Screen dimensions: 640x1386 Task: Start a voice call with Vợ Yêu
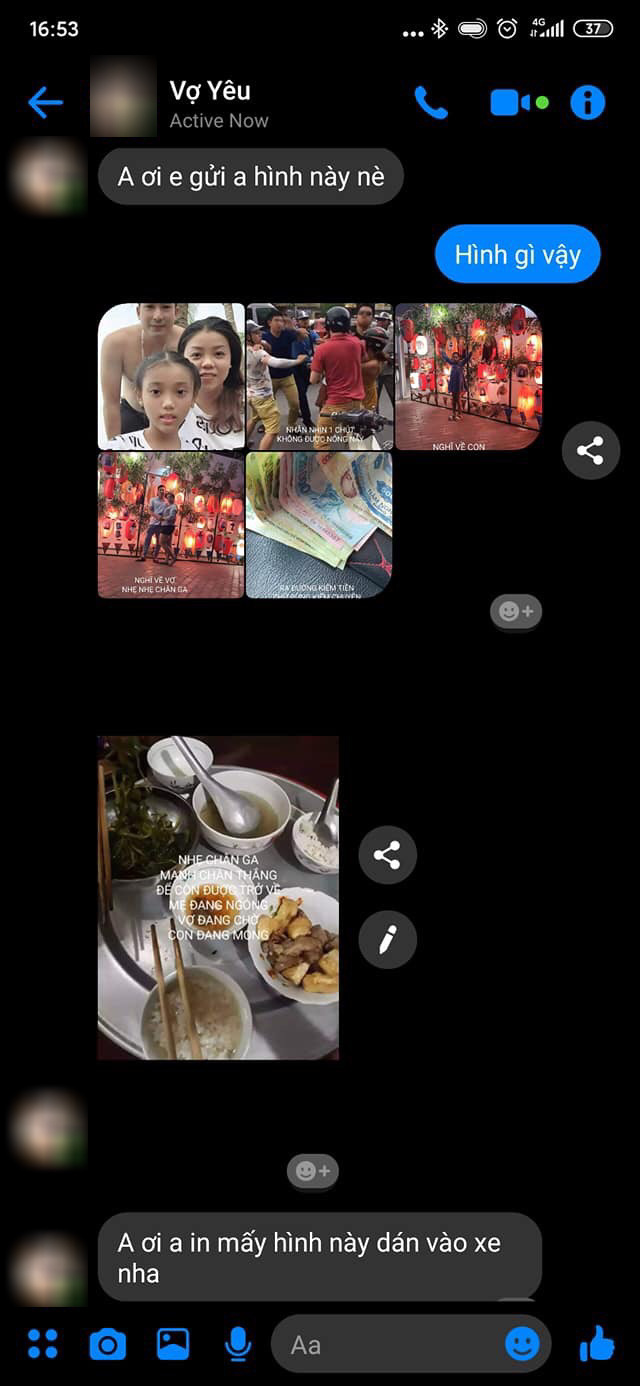pyautogui.click(x=431, y=102)
